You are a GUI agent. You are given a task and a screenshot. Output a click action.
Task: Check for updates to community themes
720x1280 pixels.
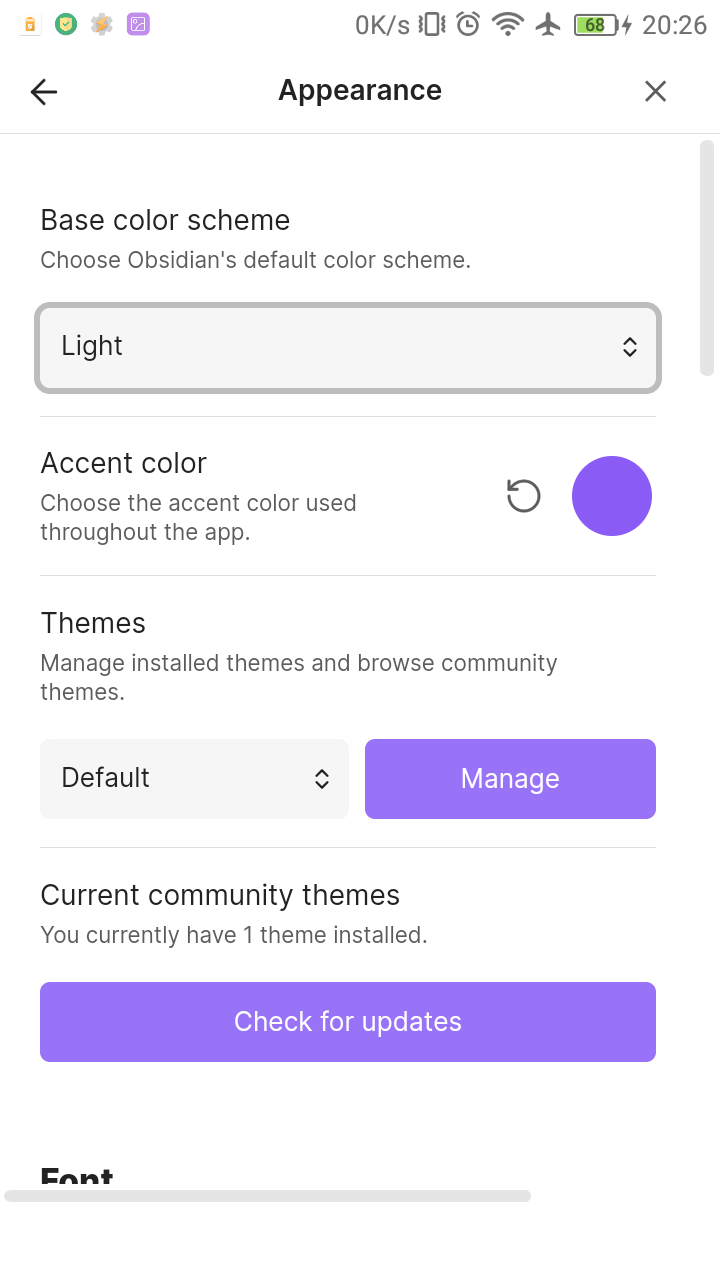[348, 1022]
